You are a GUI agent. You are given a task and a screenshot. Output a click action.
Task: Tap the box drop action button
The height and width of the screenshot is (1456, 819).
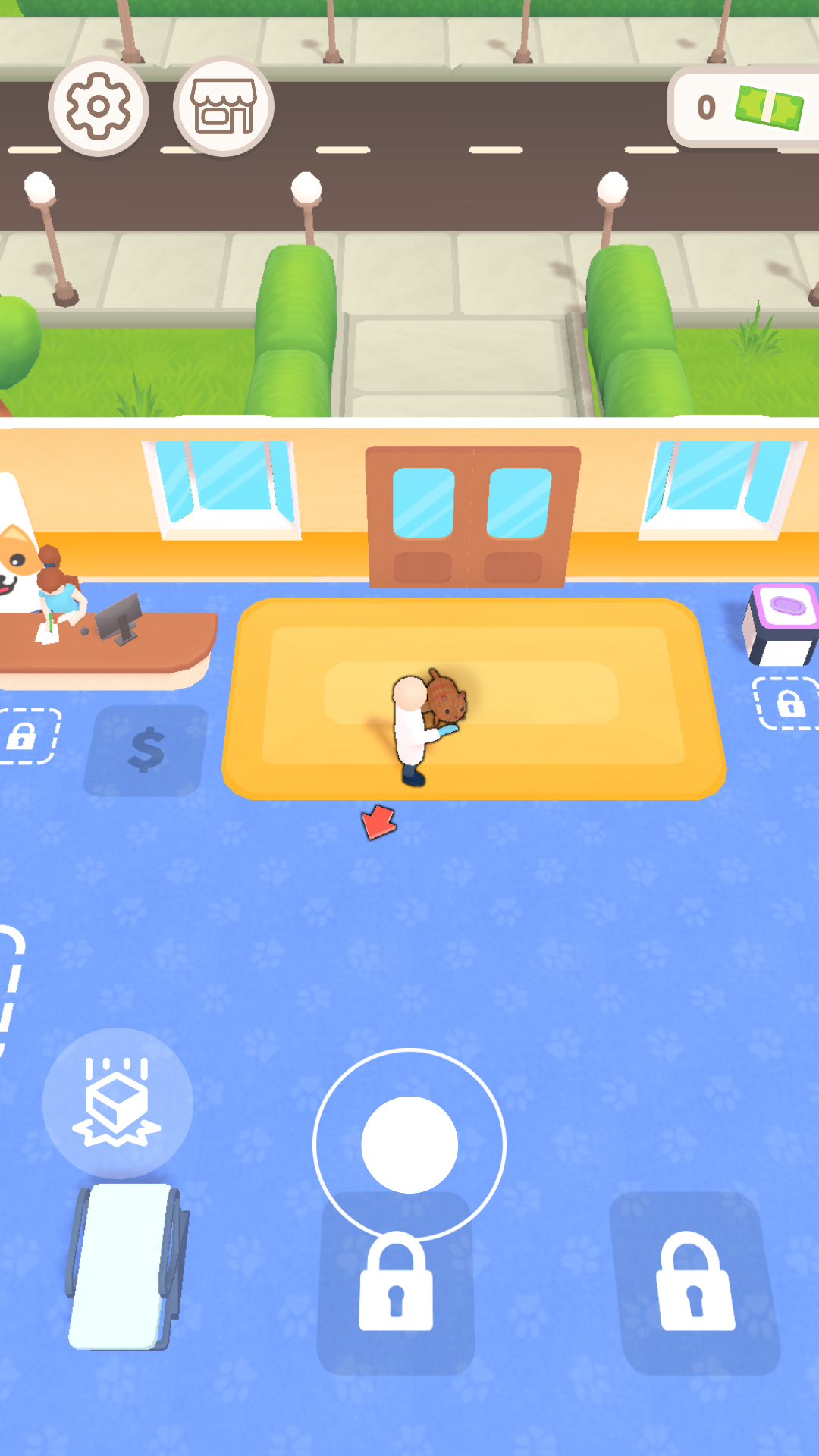click(118, 1102)
